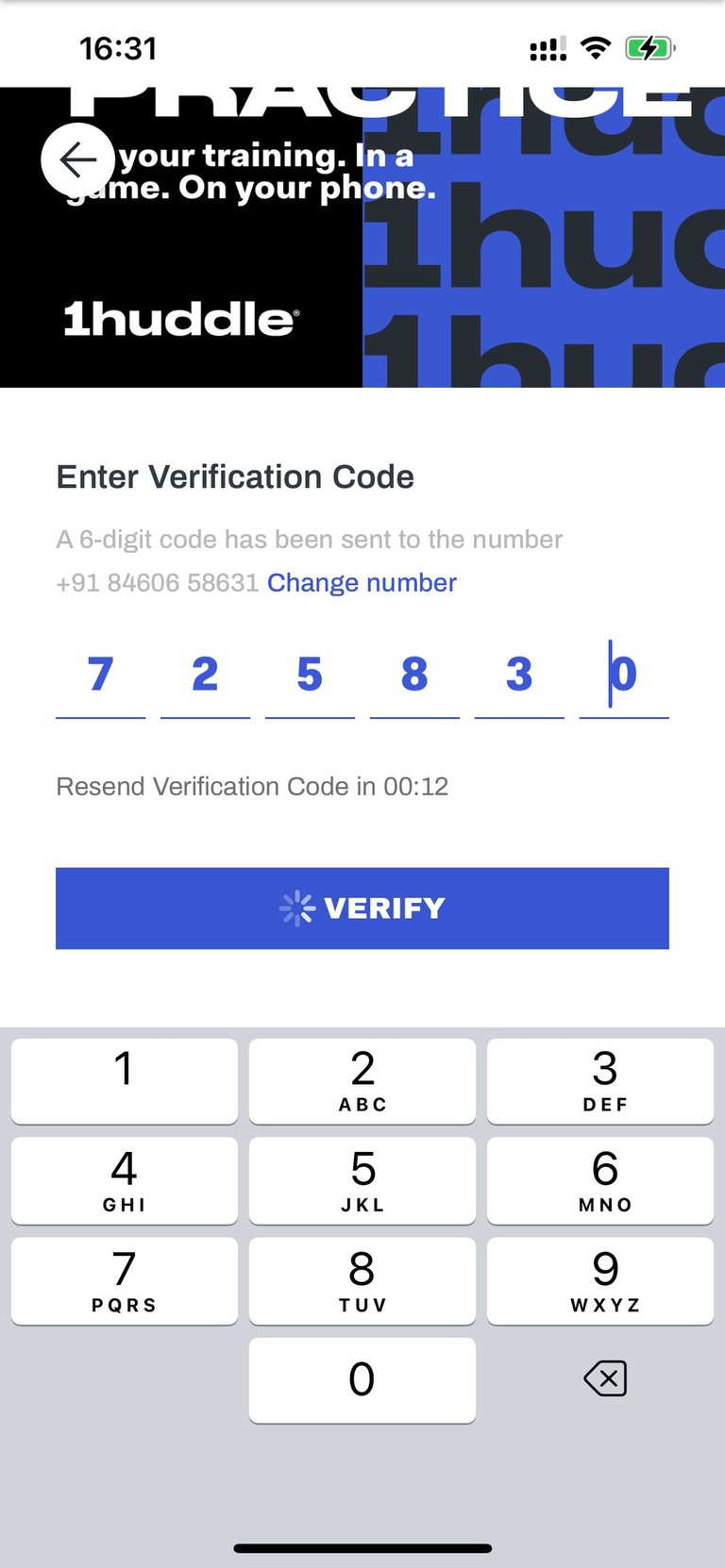Image resolution: width=725 pixels, height=1568 pixels.
Task: Go back using the arrow button
Action: [x=77, y=160]
